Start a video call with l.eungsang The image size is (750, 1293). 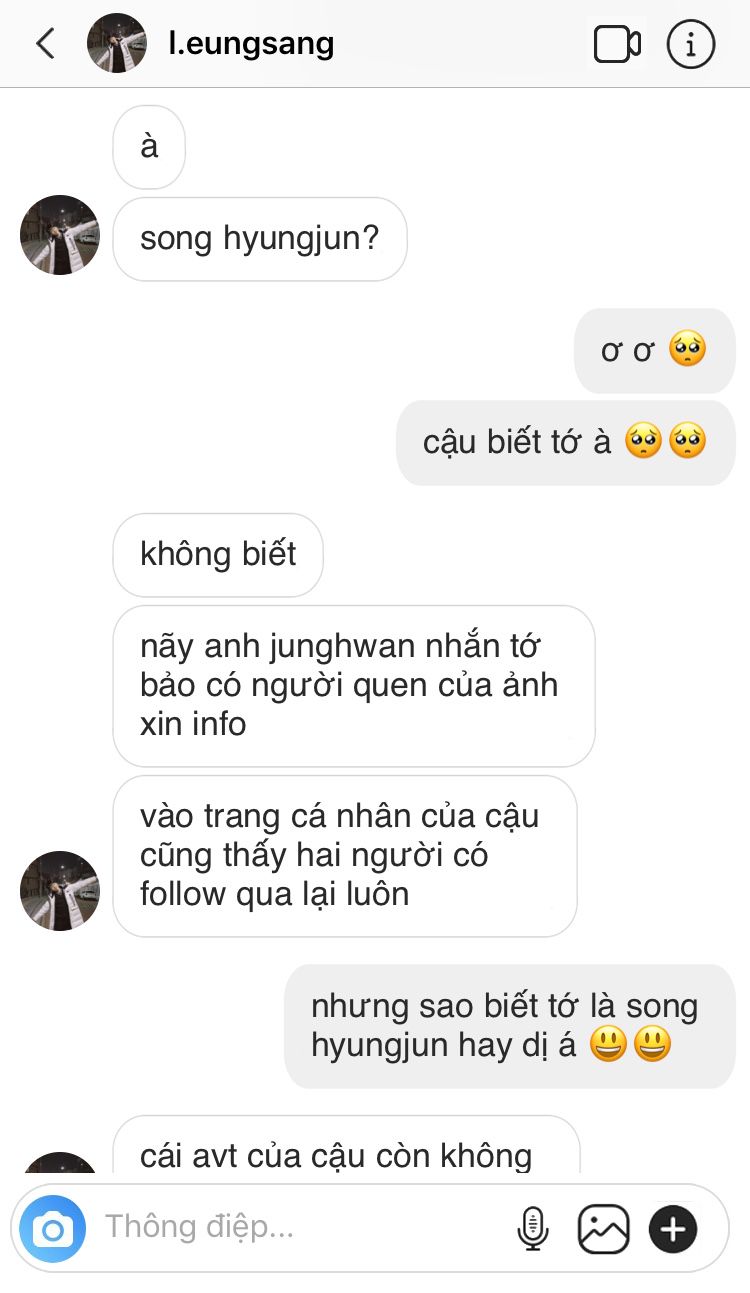point(617,44)
